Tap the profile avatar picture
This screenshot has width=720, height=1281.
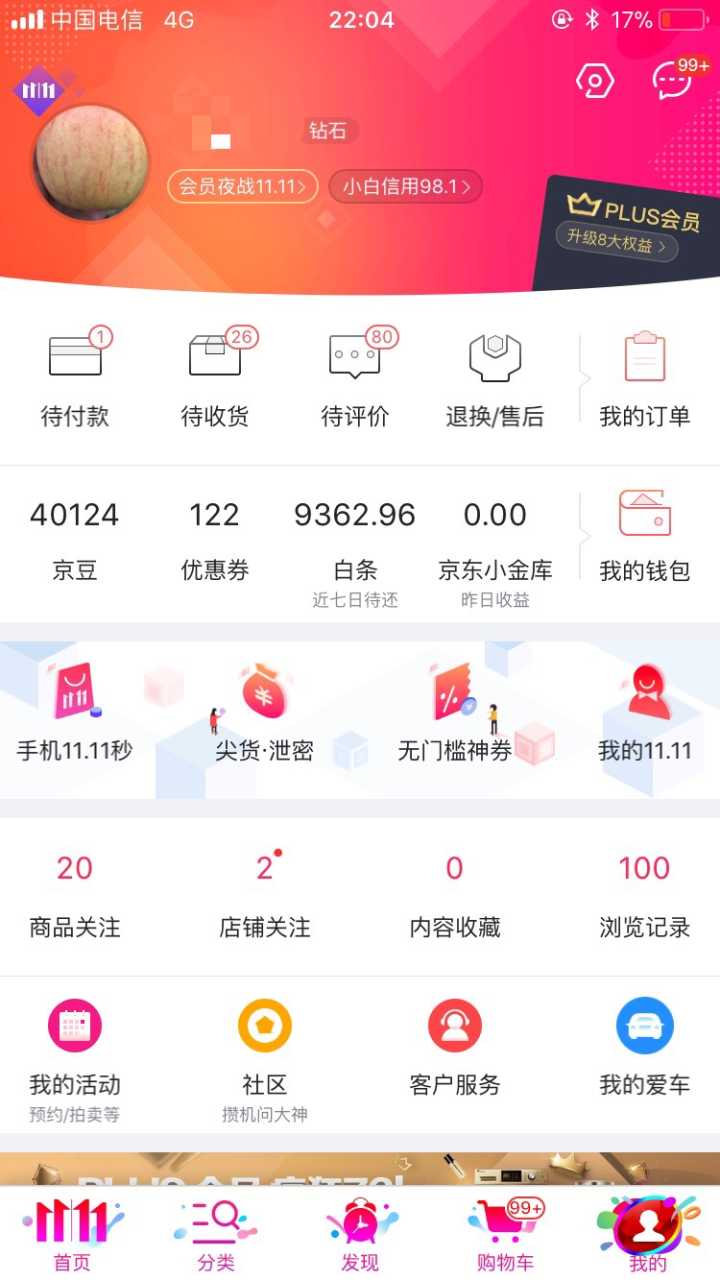click(x=91, y=162)
